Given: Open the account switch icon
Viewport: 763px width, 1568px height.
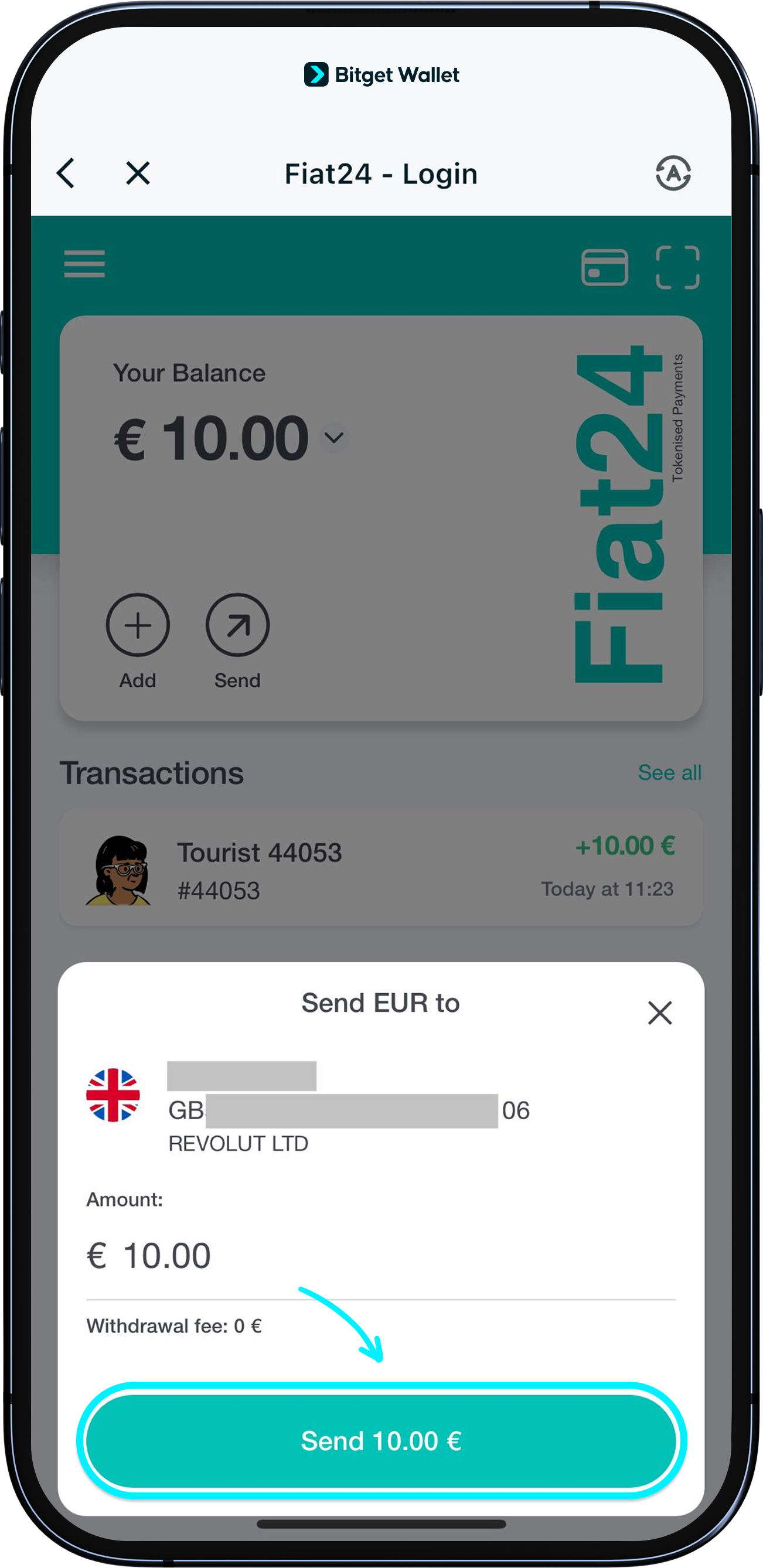Looking at the screenshot, I should (x=673, y=173).
